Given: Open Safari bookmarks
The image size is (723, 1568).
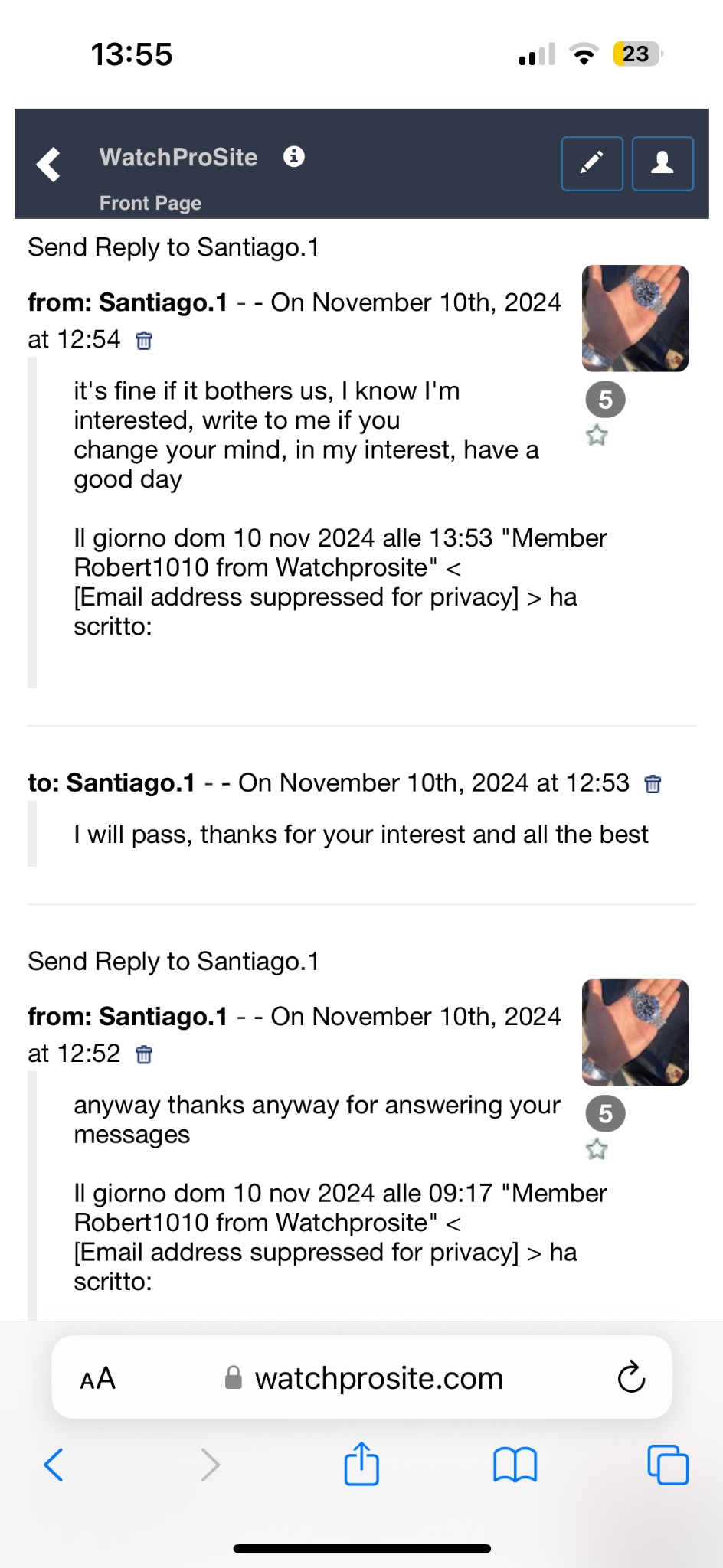Looking at the screenshot, I should tap(515, 1465).
